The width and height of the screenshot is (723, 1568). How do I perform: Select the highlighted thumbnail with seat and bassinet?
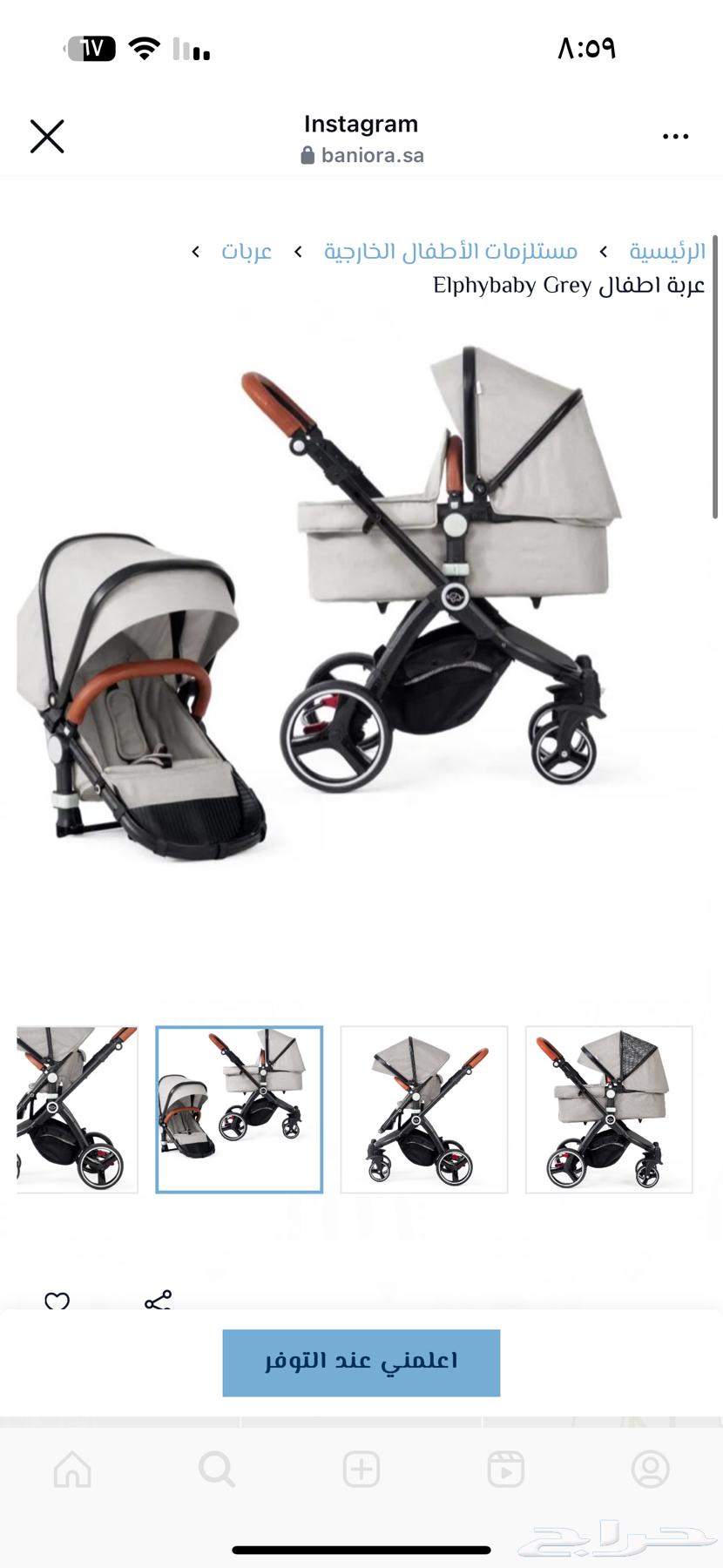(x=240, y=1109)
